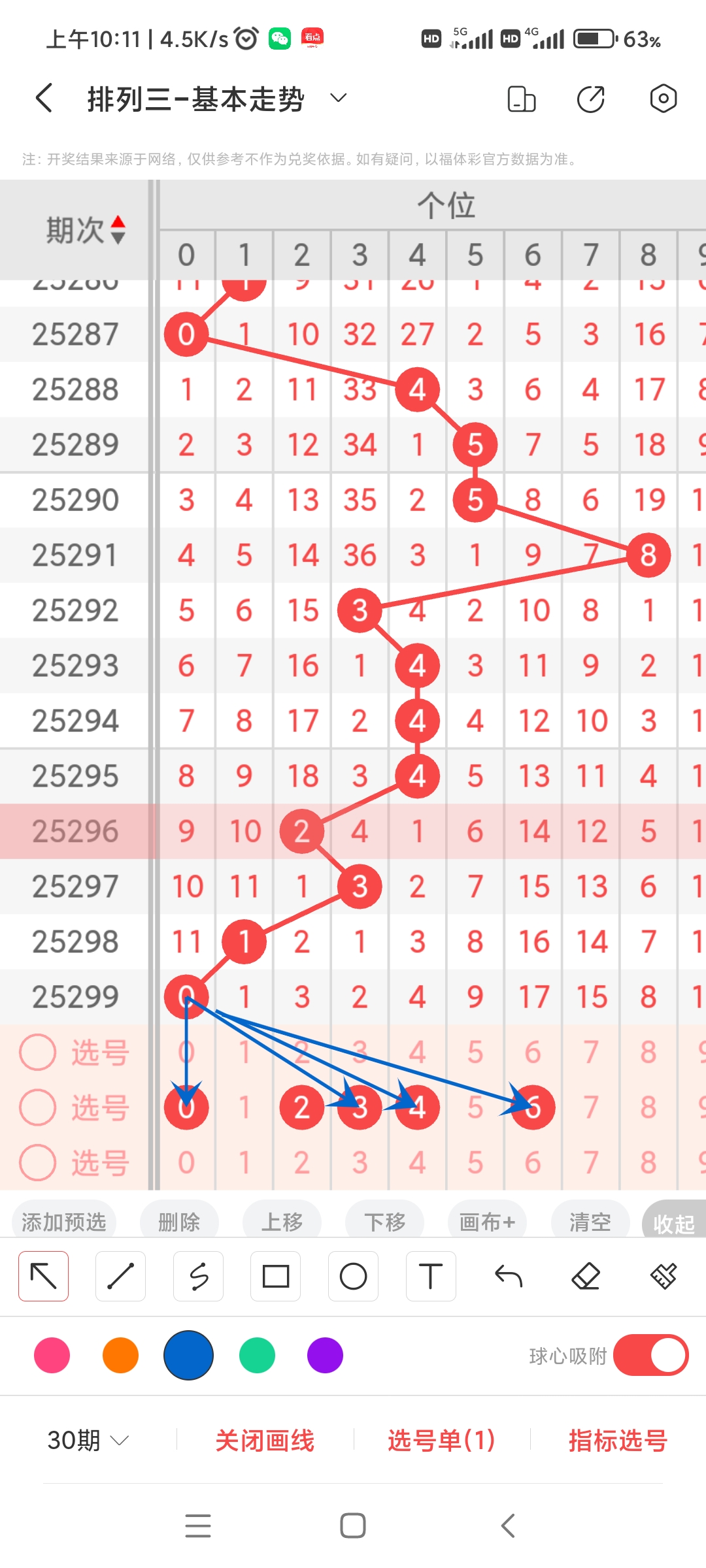Select the rectangle drawing tool
The width and height of the screenshot is (706, 1568).
(x=276, y=1275)
